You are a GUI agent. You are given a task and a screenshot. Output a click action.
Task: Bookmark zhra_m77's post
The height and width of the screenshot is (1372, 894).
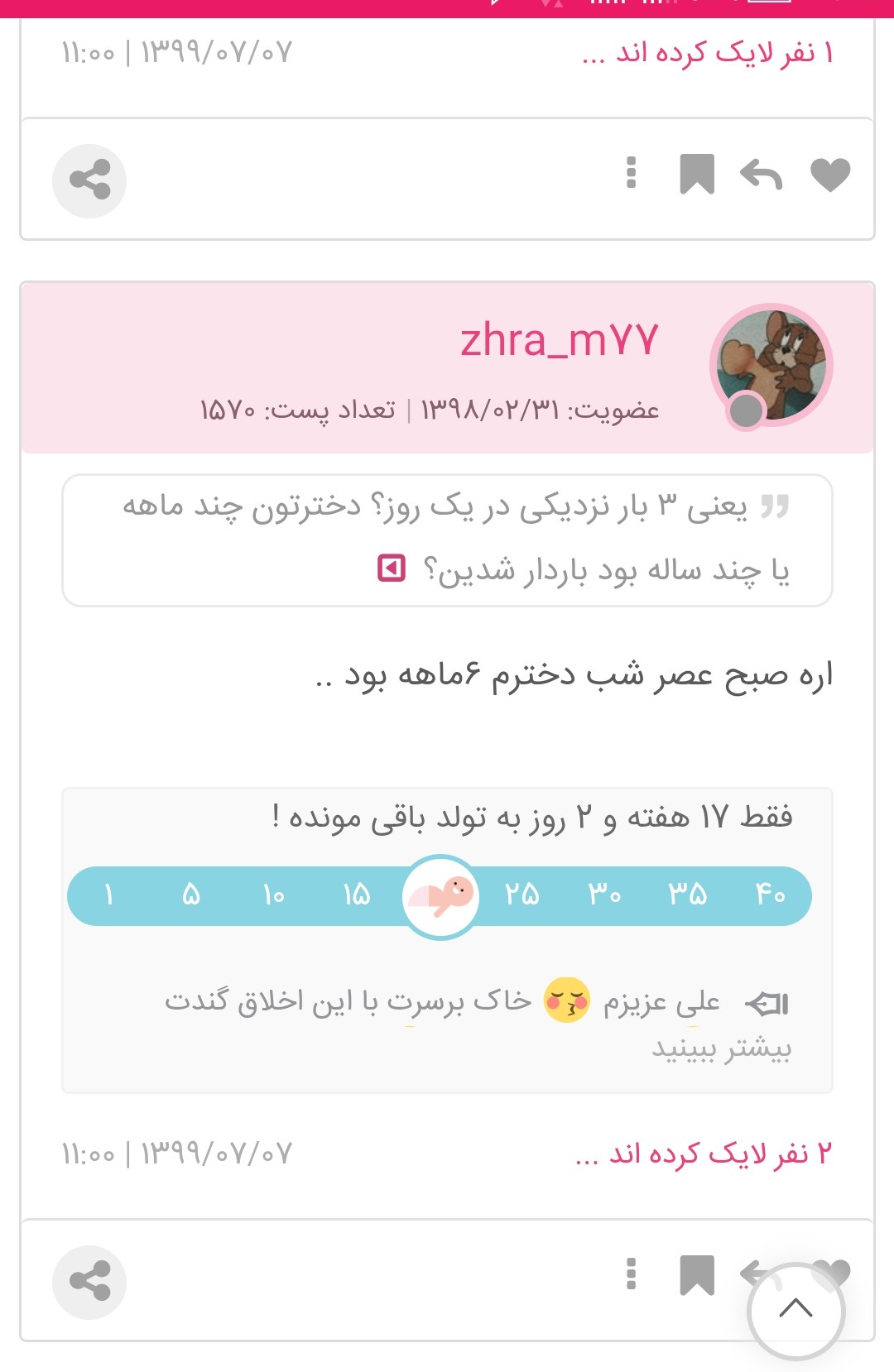click(x=697, y=1275)
